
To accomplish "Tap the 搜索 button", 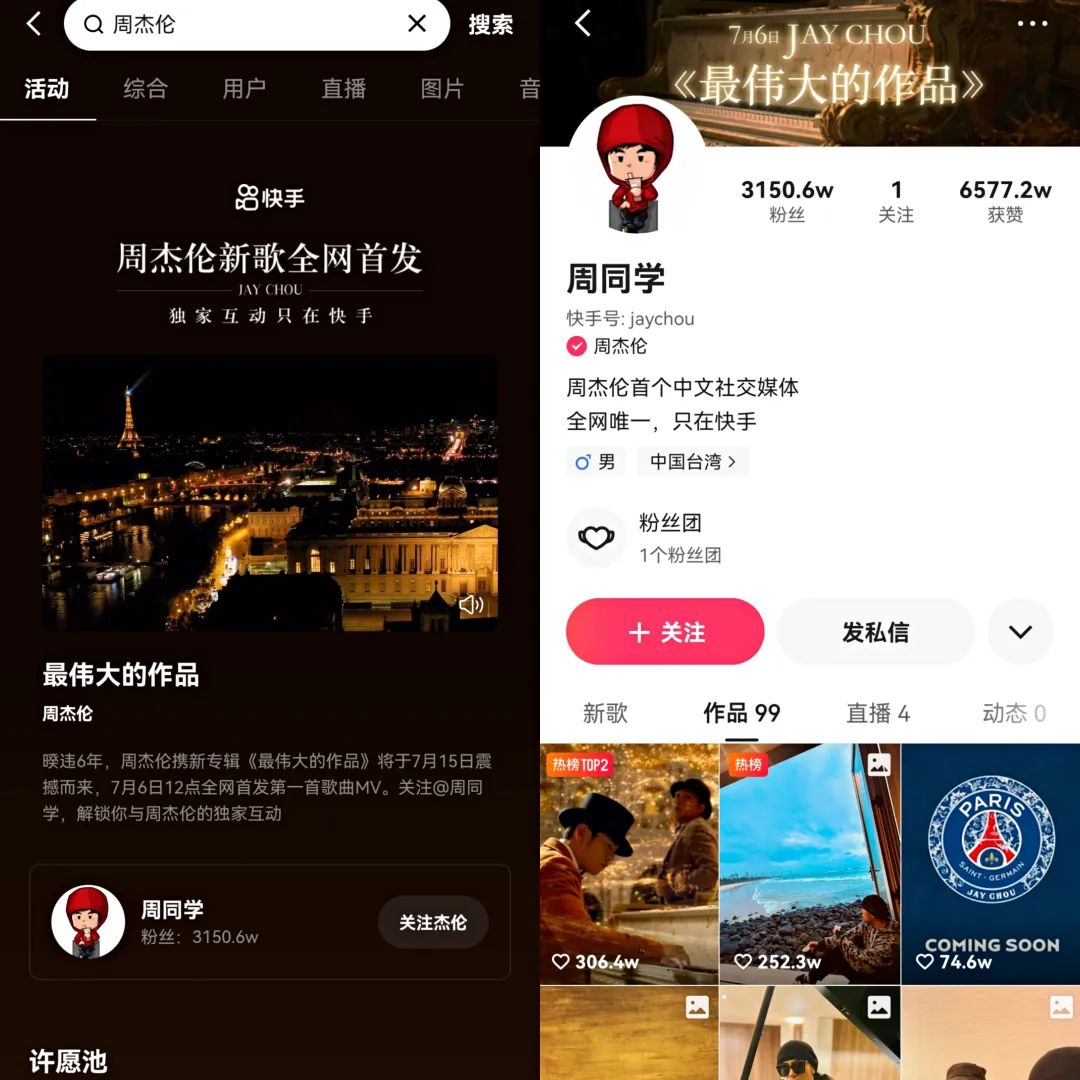I will [x=490, y=25].
